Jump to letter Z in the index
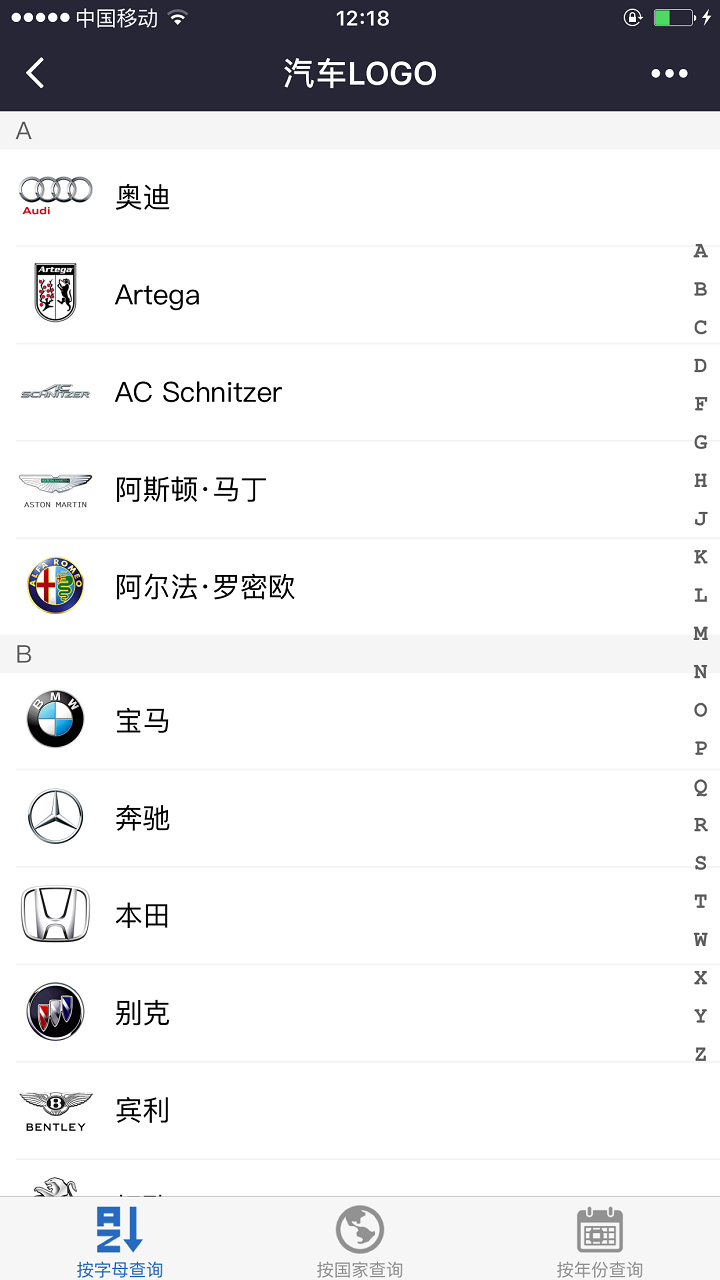Image resolution: width=720 pixels, height=1280 pixels. tap(701, 1054)
